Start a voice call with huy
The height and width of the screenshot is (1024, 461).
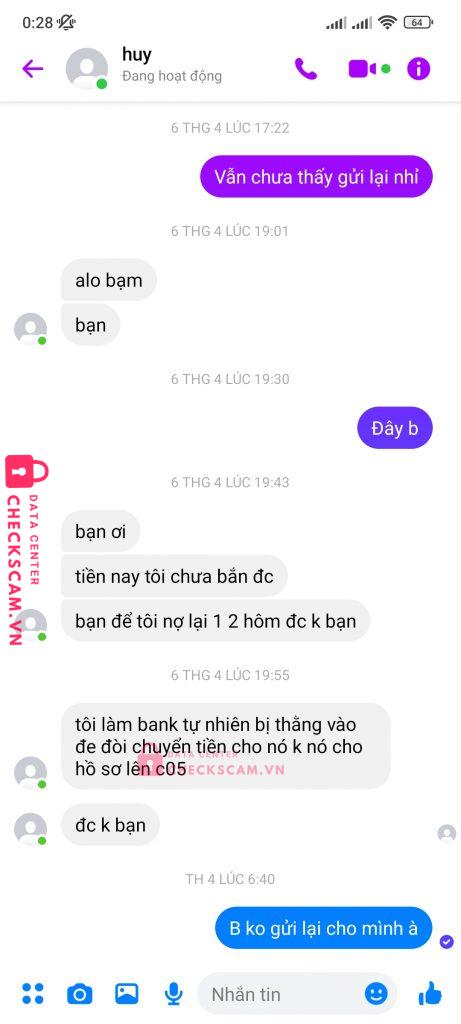(x=306, y=69)
